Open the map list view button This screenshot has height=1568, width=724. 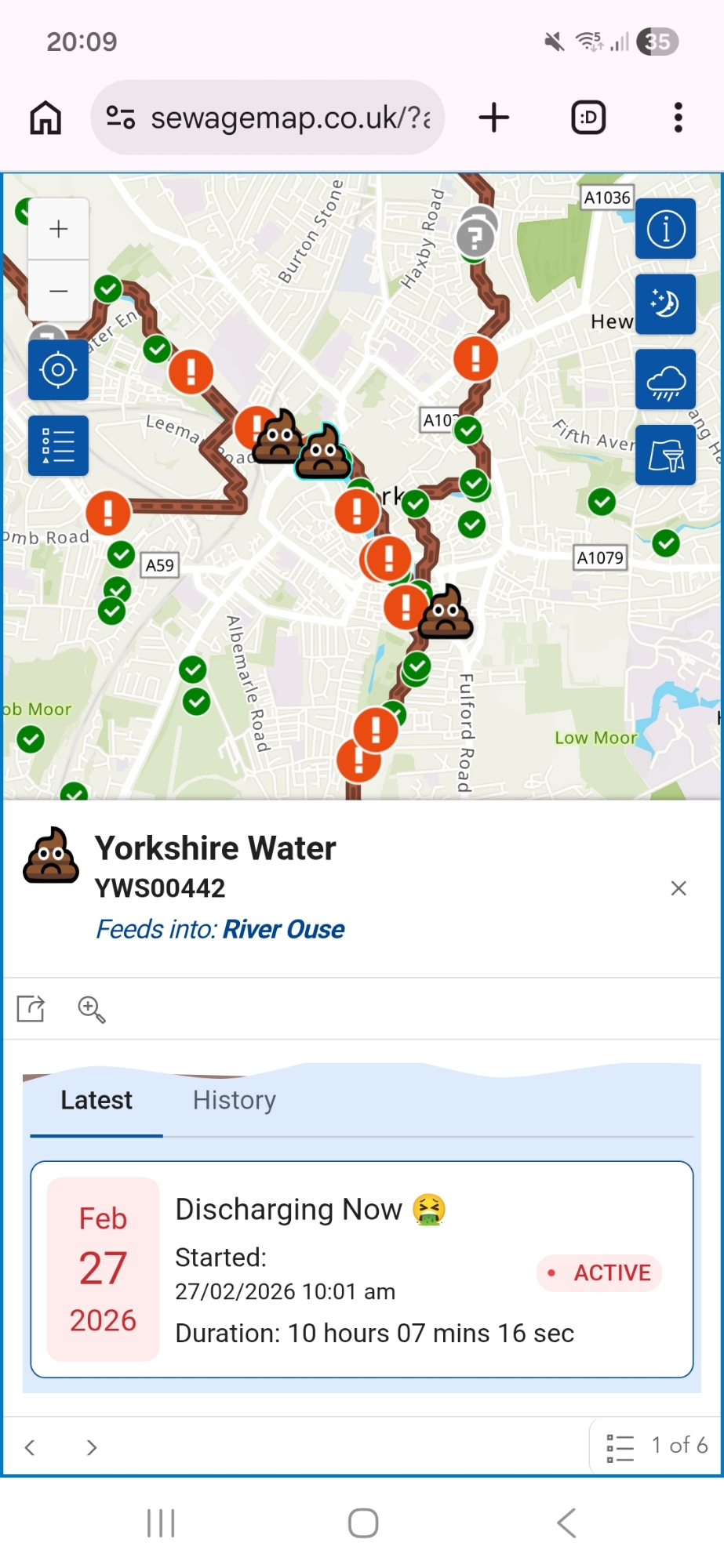tap(59, 445)
